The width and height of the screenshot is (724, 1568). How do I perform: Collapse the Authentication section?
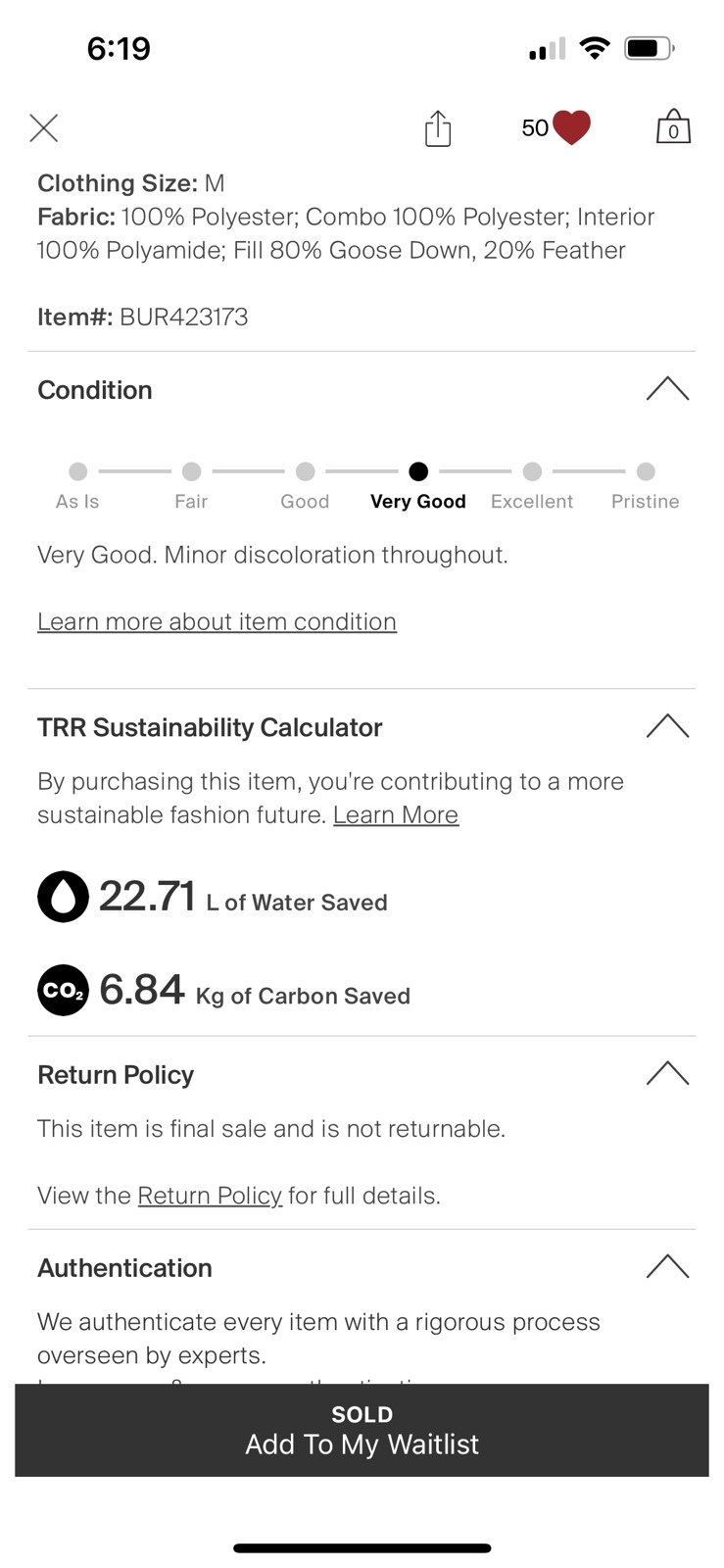coord(667,1266)
